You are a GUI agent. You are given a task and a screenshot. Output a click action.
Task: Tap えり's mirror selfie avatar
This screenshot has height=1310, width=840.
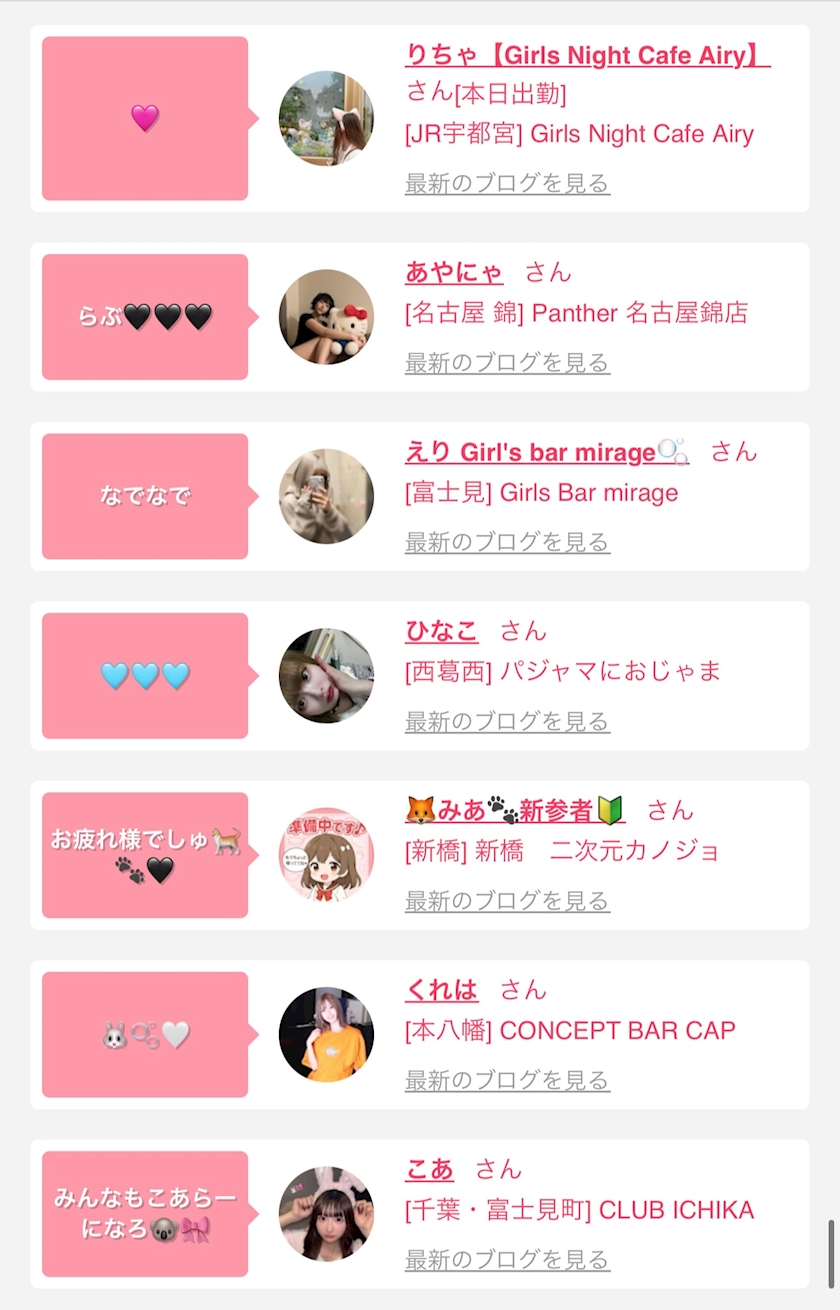pos(326,496)
